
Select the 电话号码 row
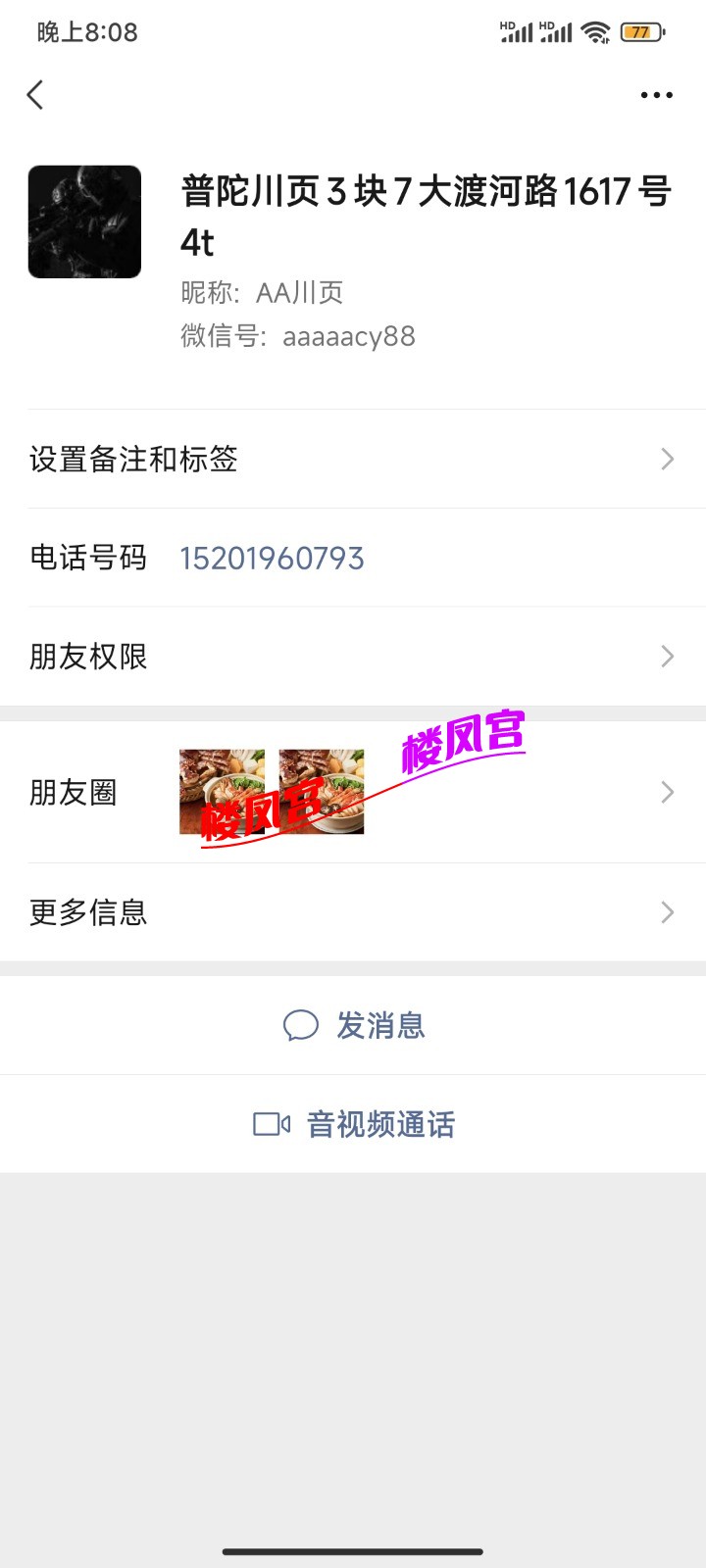(353, 558)
